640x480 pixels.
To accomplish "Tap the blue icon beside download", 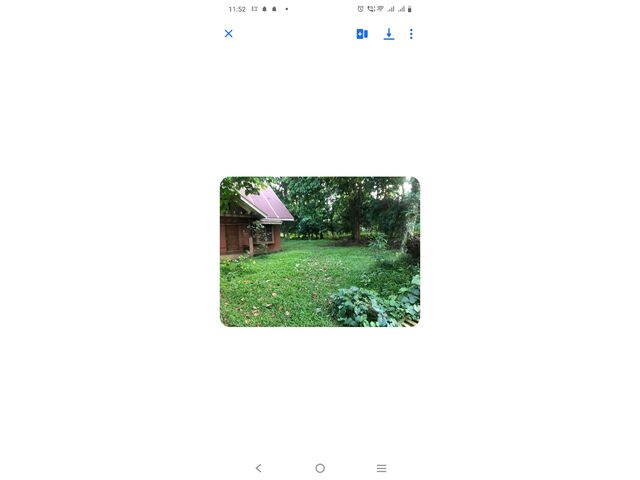I will point(362,34).
